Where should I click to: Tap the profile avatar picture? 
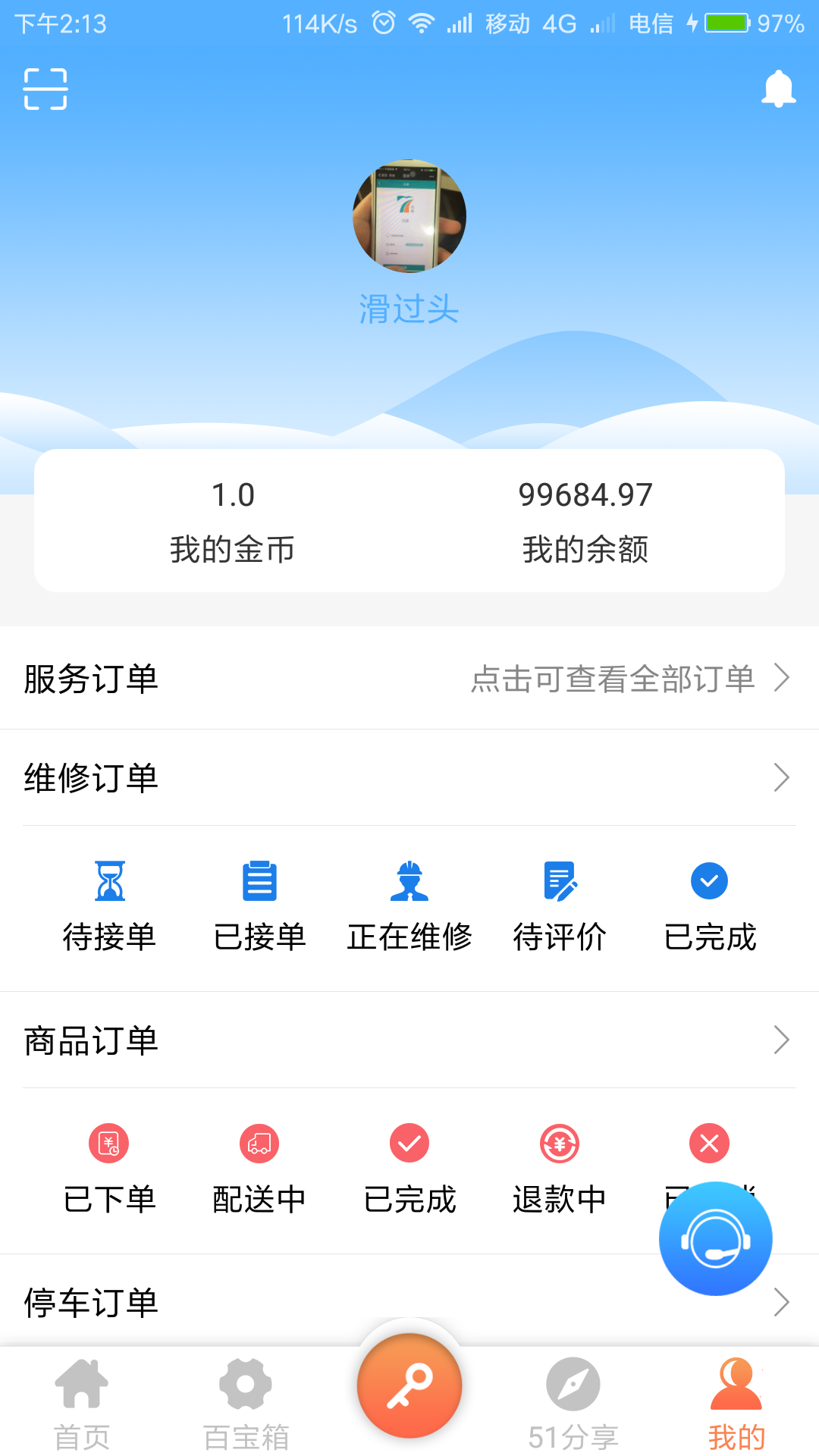tap(409, 216)
